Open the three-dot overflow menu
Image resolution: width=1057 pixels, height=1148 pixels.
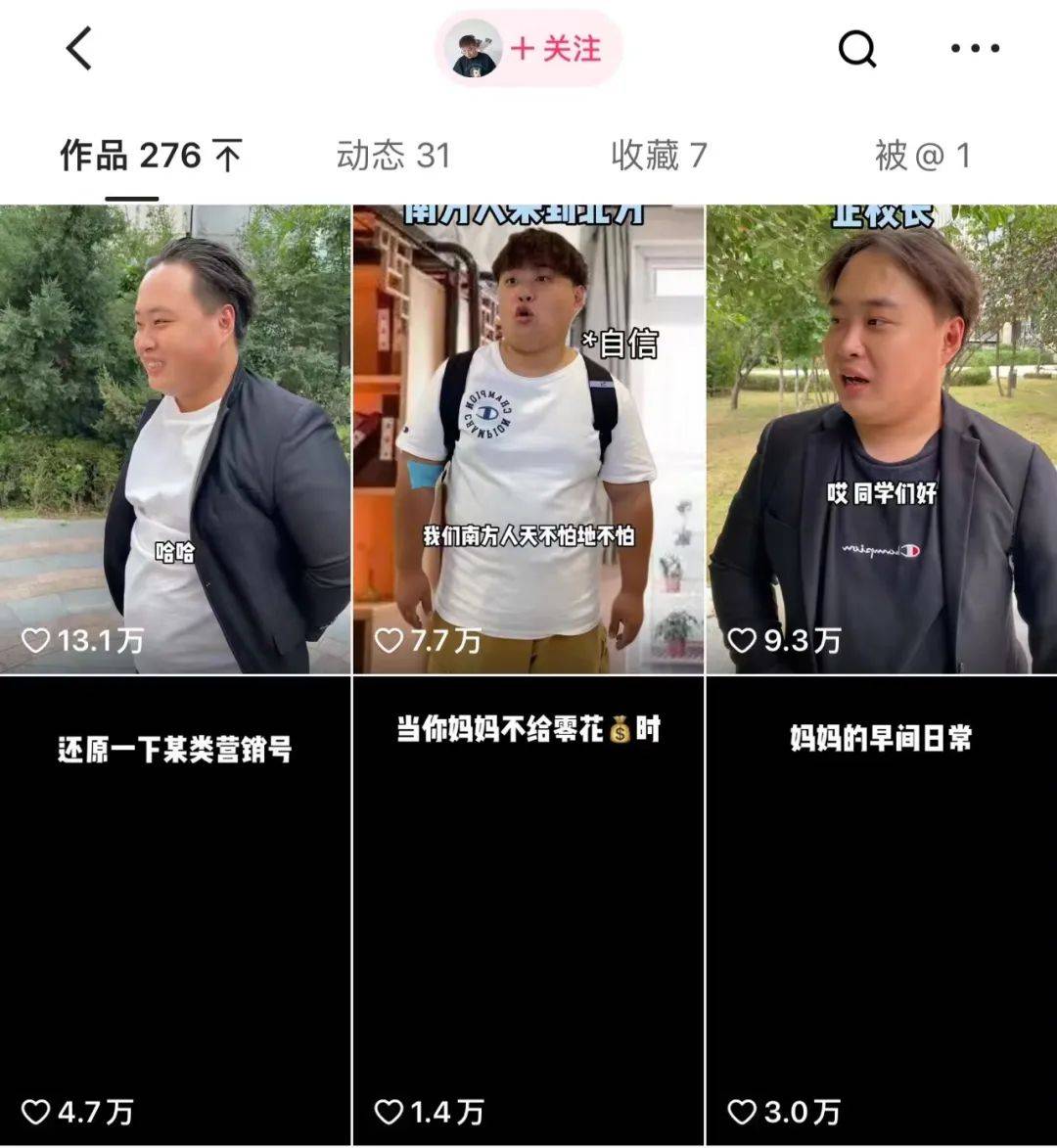point(975,48)
